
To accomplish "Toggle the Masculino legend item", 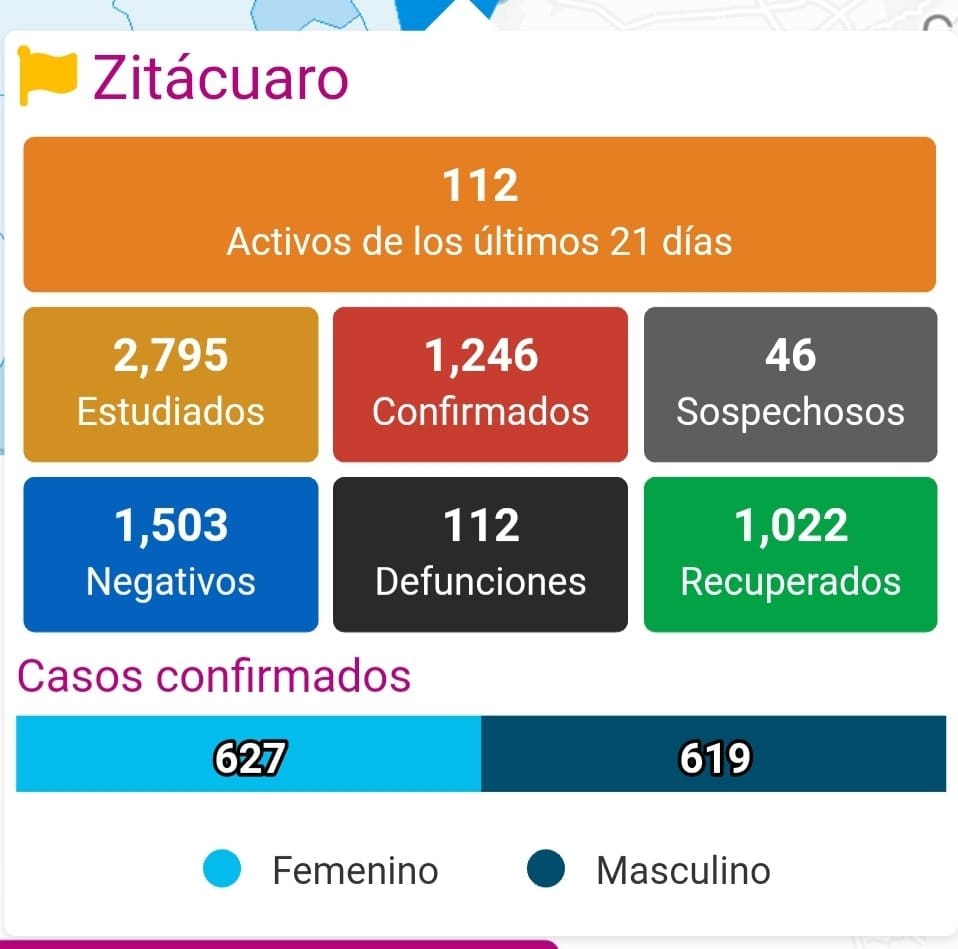I will tap(649, 869).
